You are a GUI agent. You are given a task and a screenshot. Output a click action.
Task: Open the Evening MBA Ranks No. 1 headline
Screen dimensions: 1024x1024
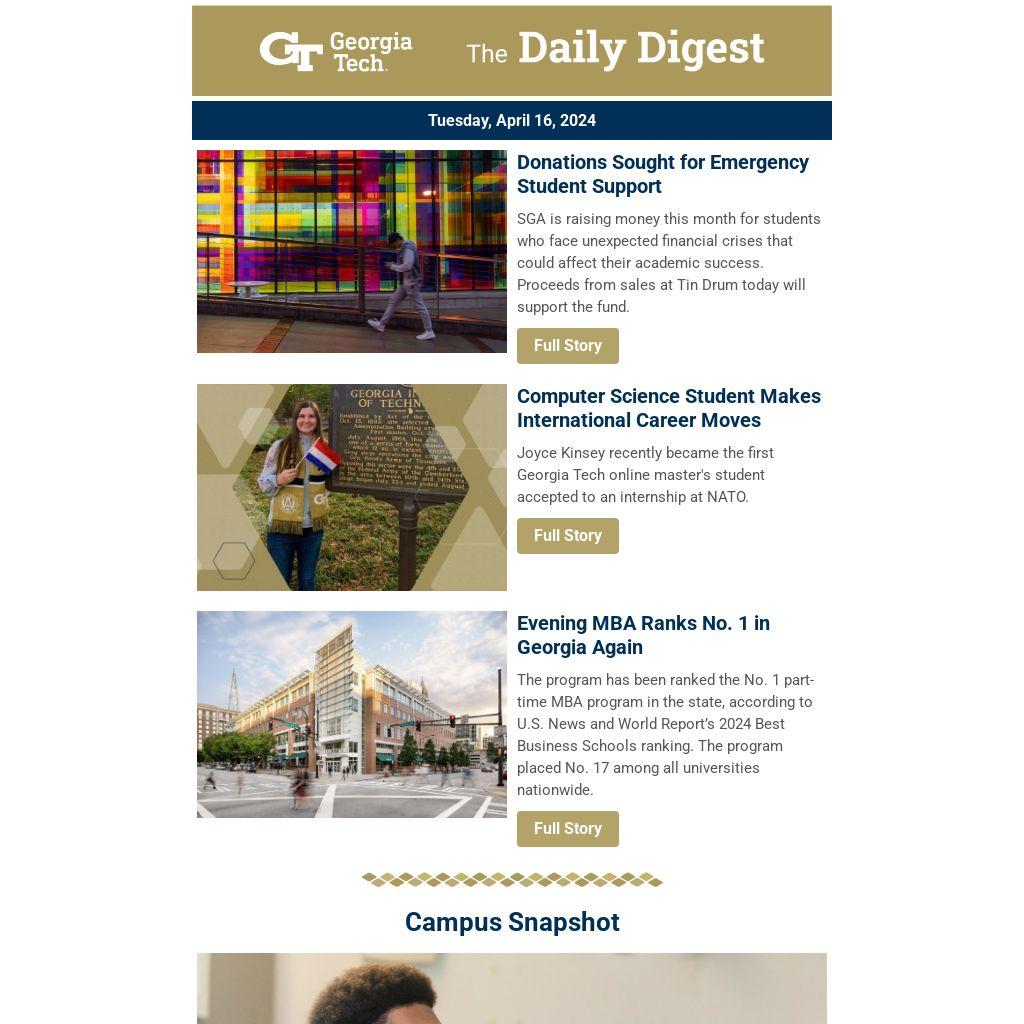[643, 635]
